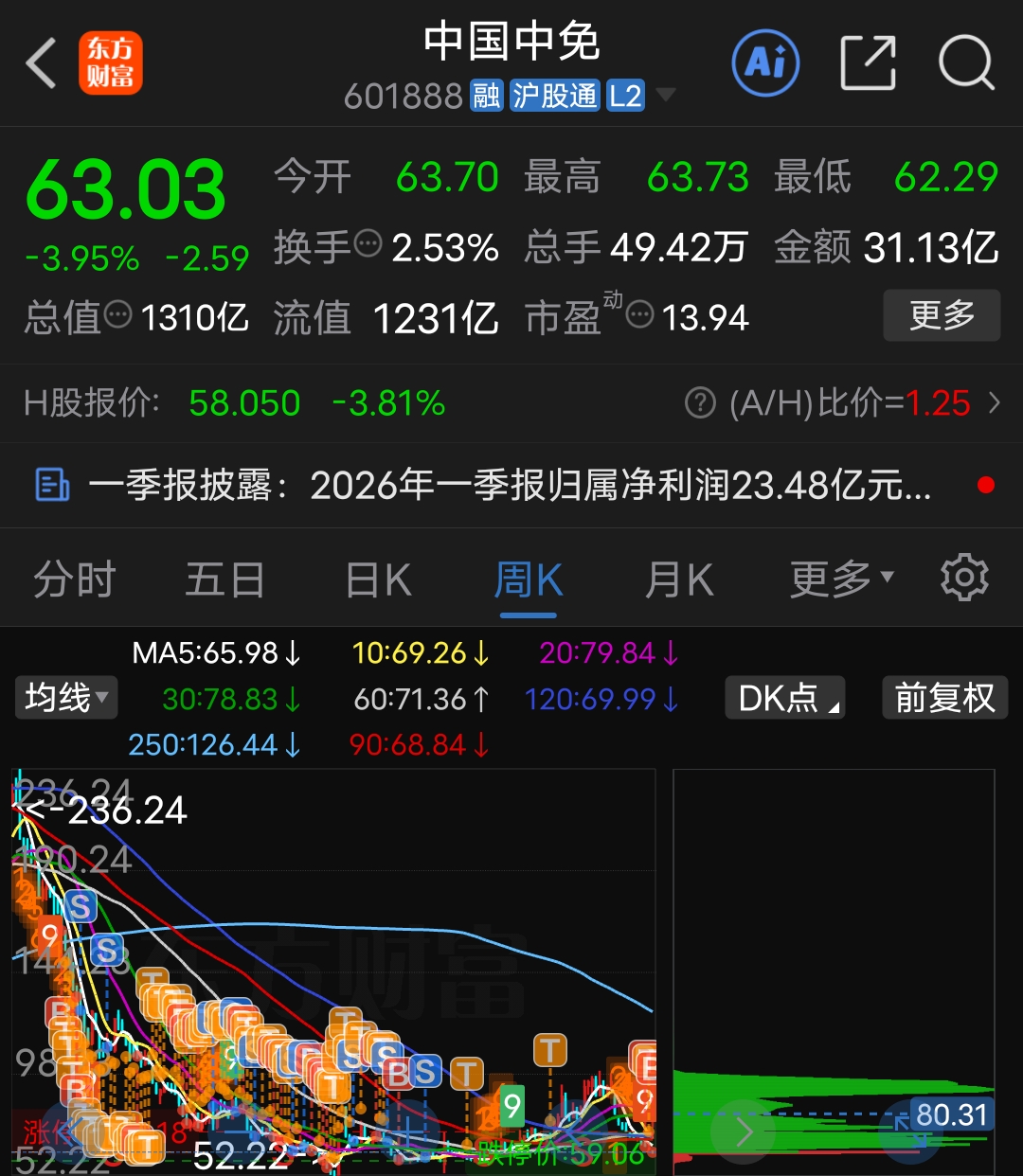This screenshot has width=1023, height=1176.
Task: Open stock search
Action: coord(966,63)
